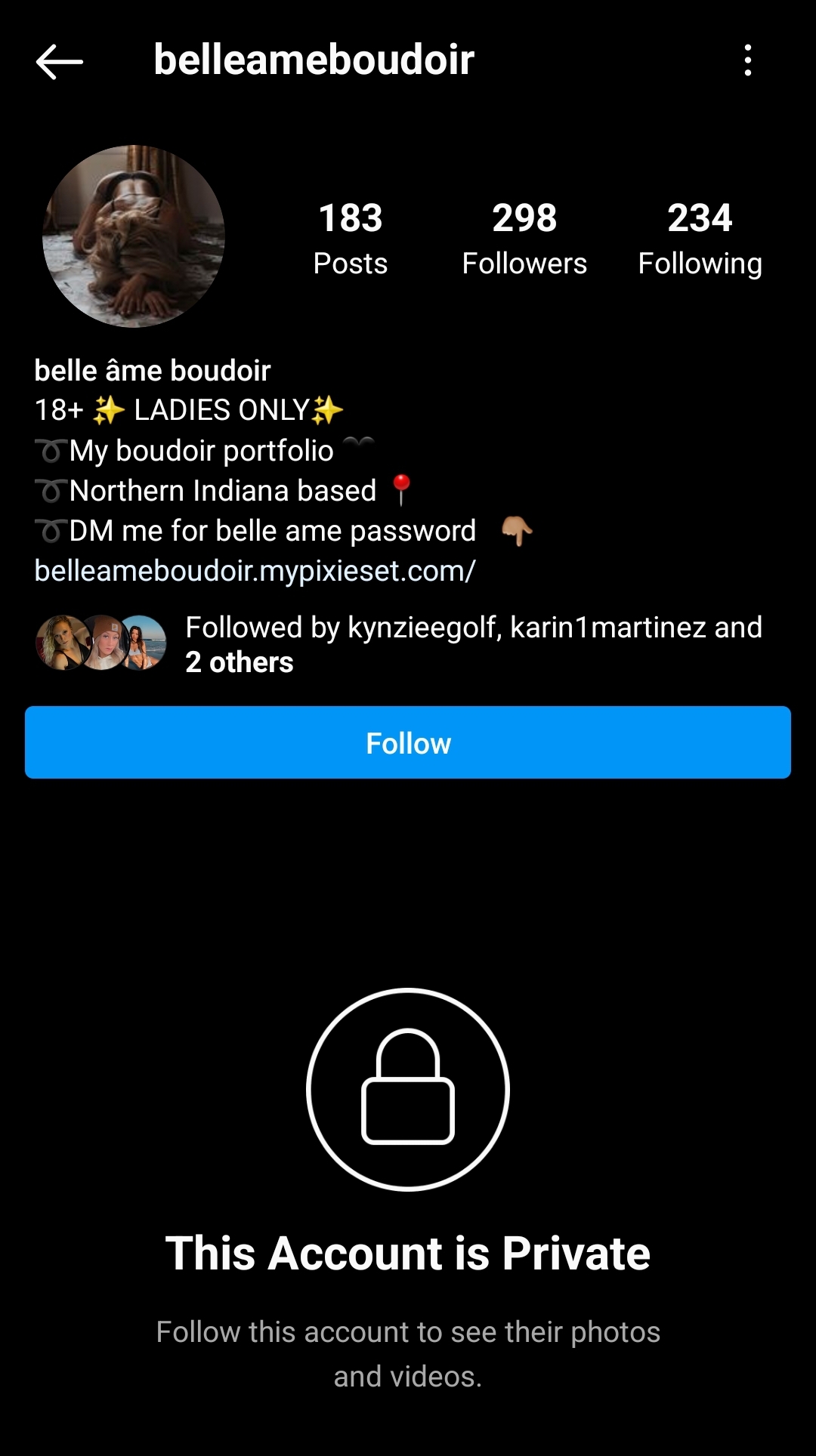This screenshot has width=816, height=1456.
Task: Open the three-dot overflow menu
Action: (x=747, y=60)
